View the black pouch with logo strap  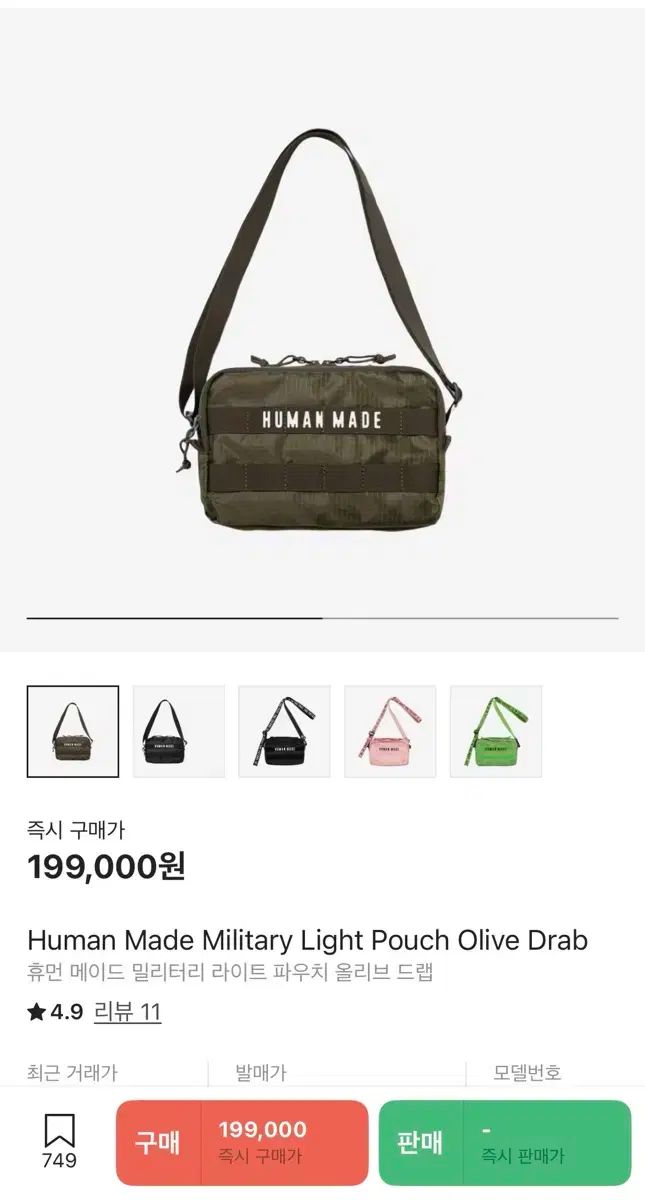pos(284,731)
